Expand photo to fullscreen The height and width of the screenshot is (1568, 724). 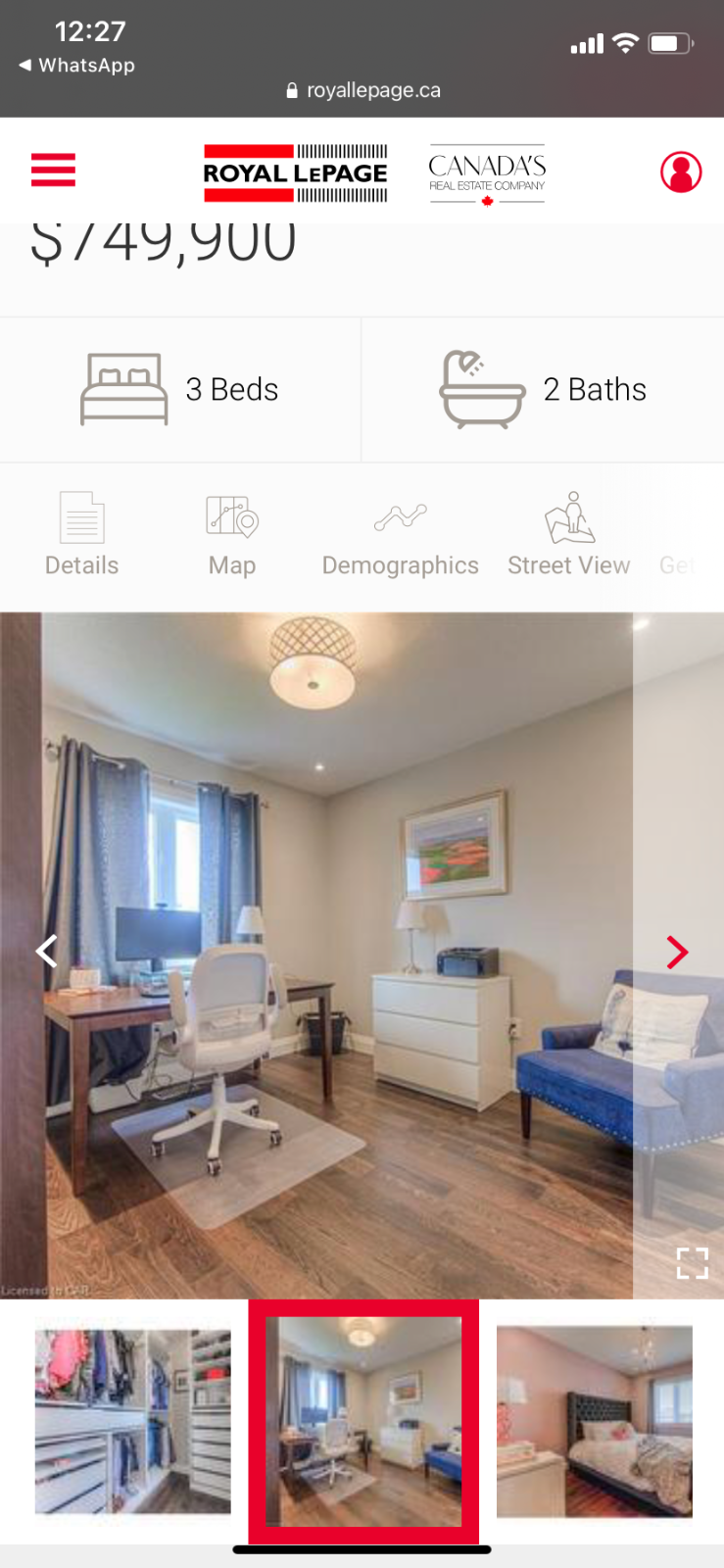[692, 1262]
